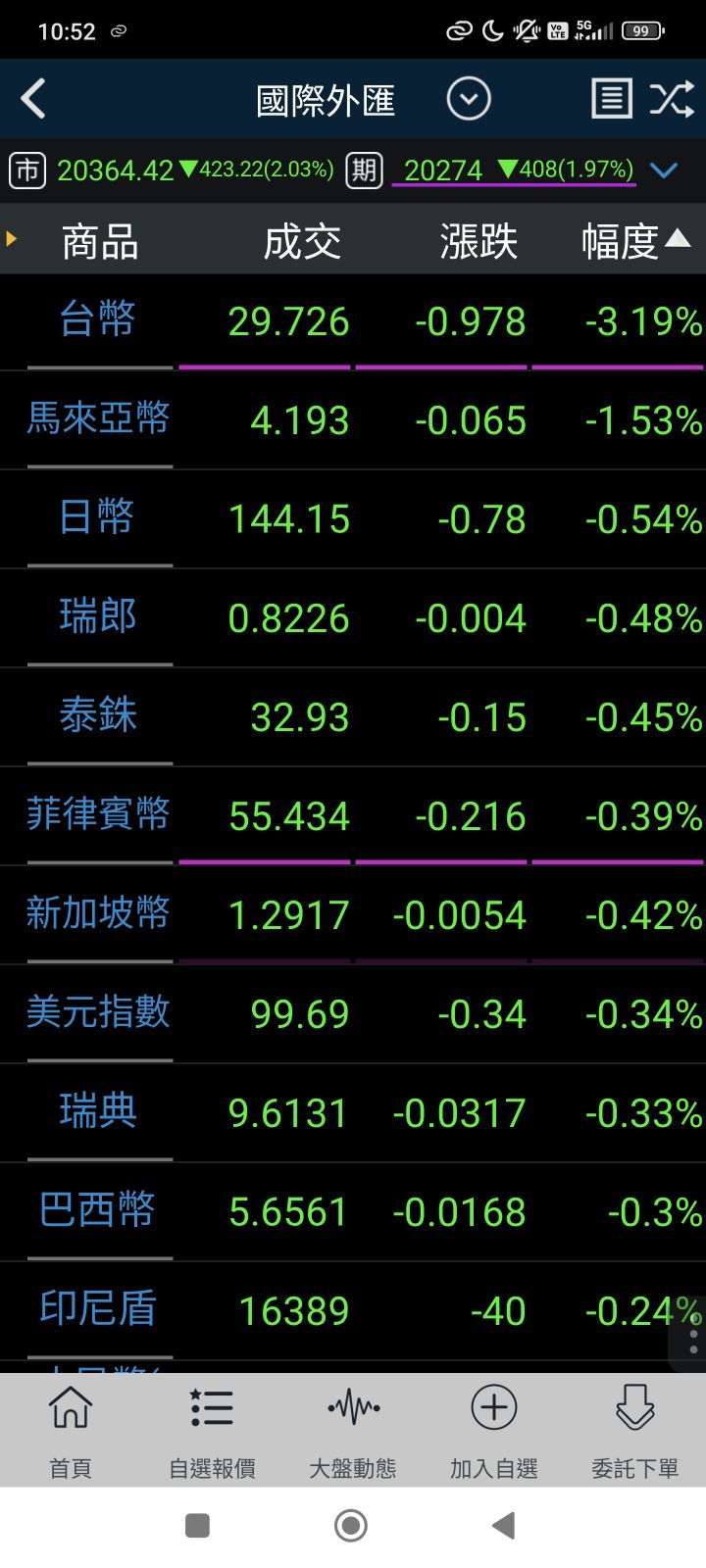Screen dimensions: 706x1568
Task: Switch to the 首頁 tab
Action: pyautogui.click(x=71, y=1430)
